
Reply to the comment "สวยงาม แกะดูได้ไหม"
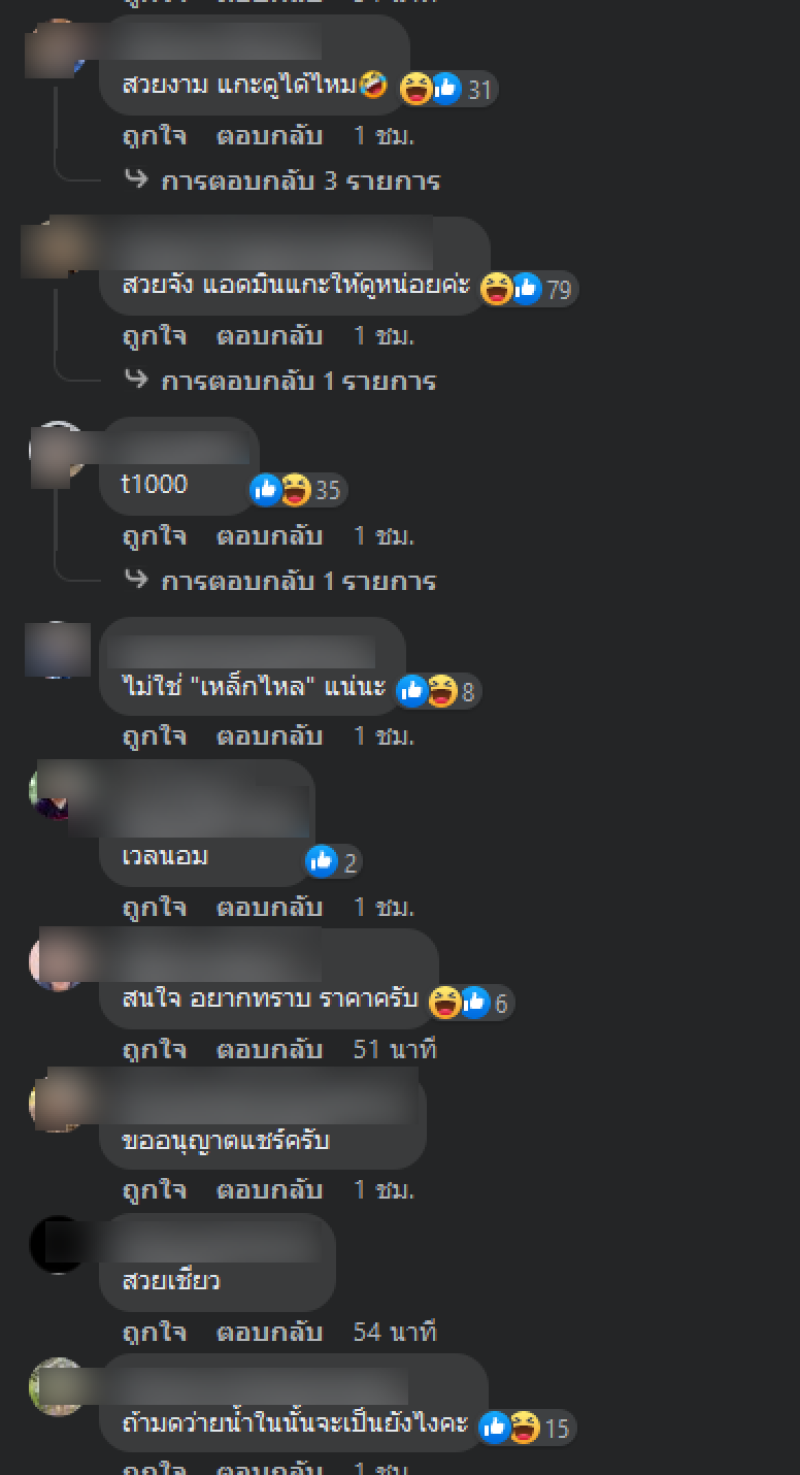pos(269,136)
